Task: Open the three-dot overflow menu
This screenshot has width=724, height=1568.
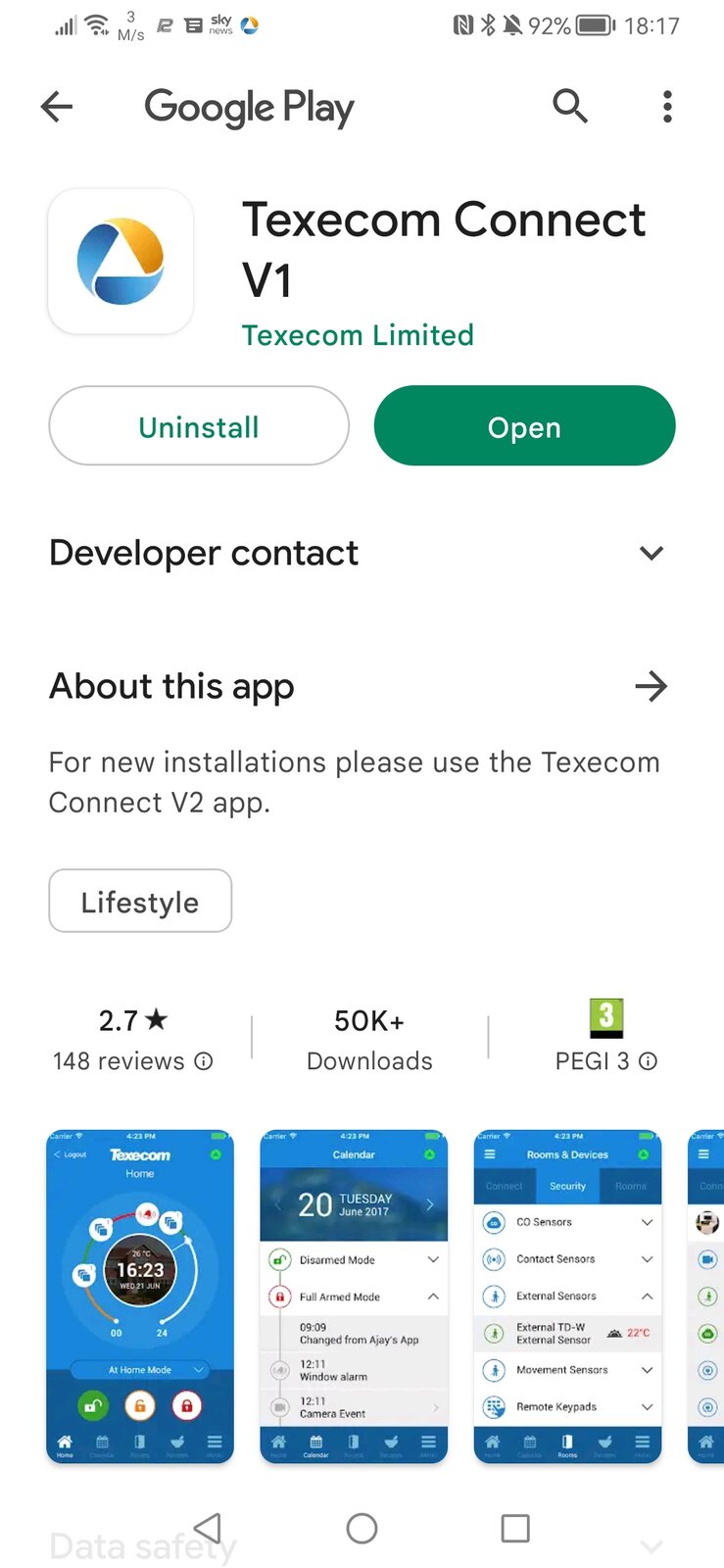Action: coord(667,106)
